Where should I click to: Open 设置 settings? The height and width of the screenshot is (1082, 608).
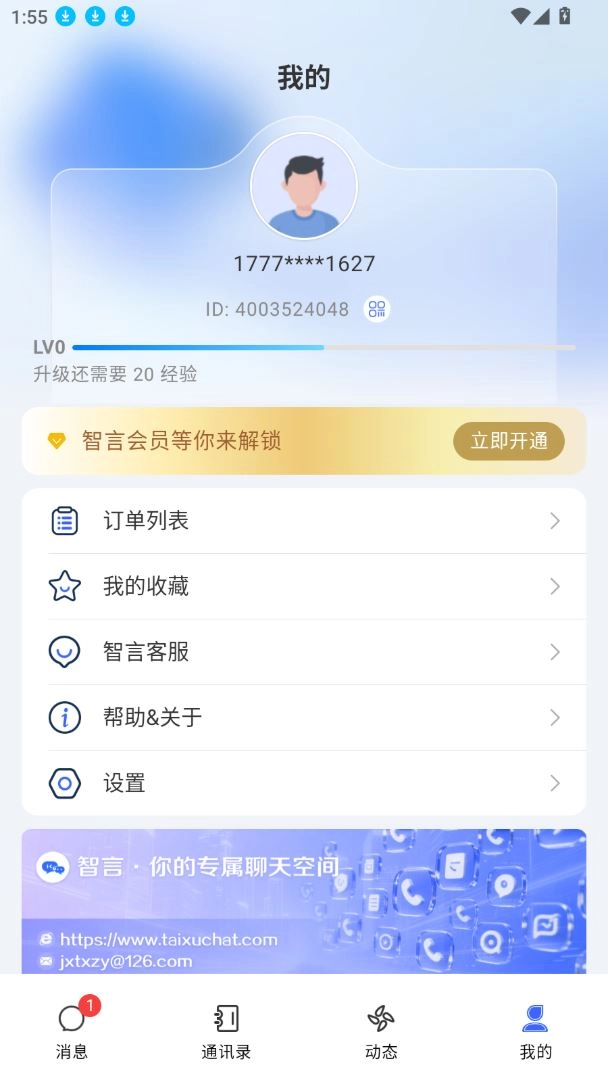304,783
